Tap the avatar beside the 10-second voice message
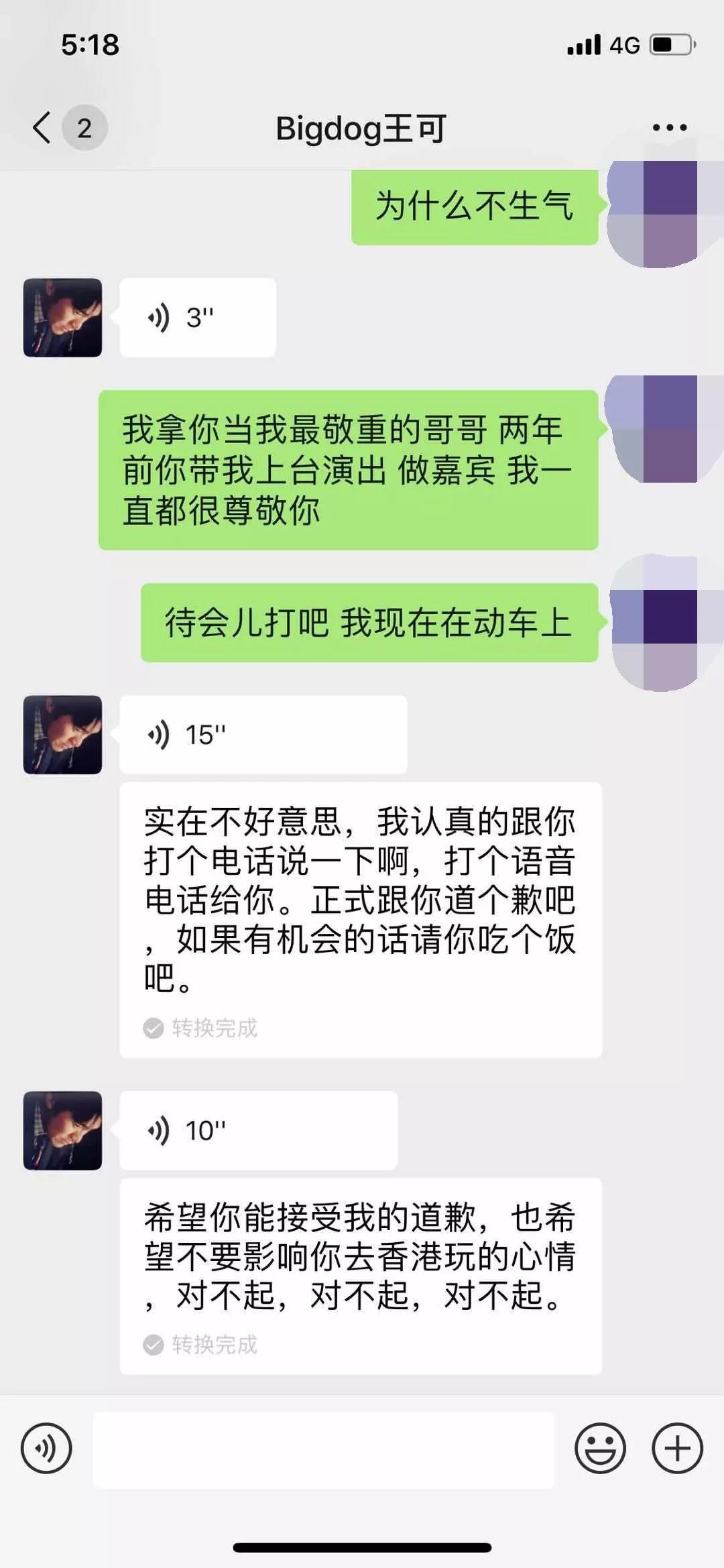The image size is (724, 1568). 62,1129
